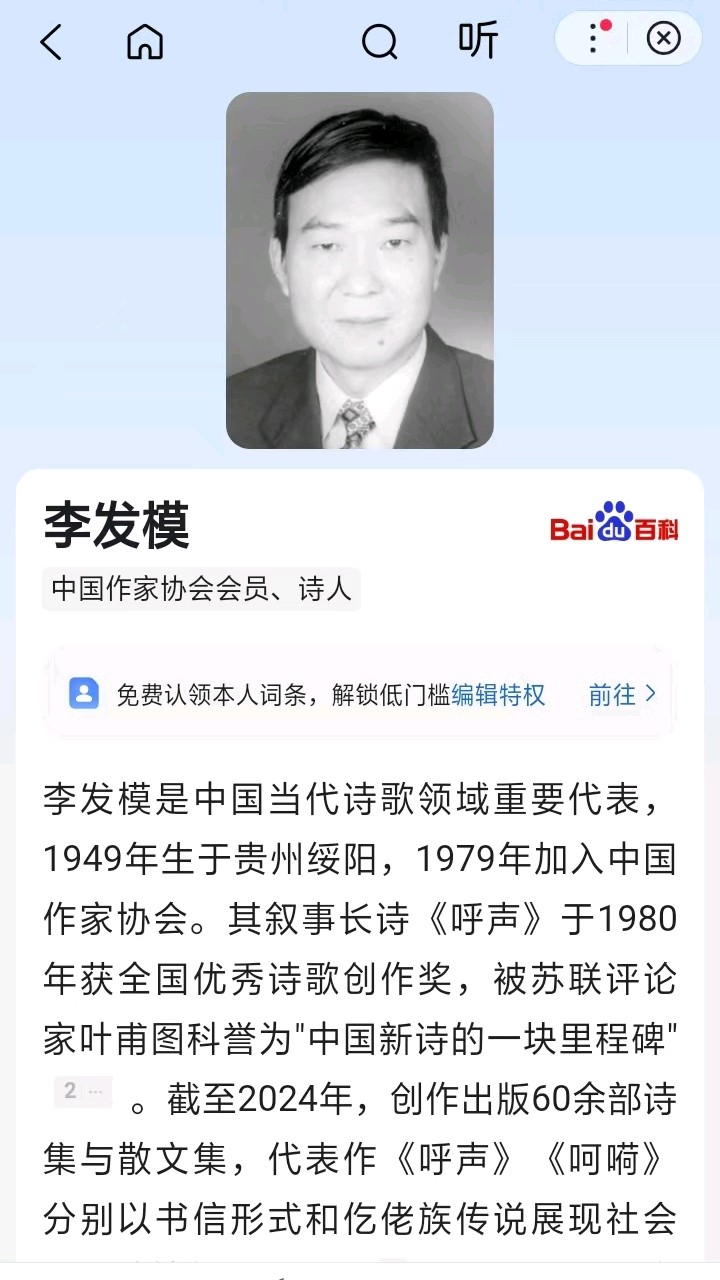This screenshot has width=720, height=1280.
Task: Open the home icon
Action: (x=145, y=42)
